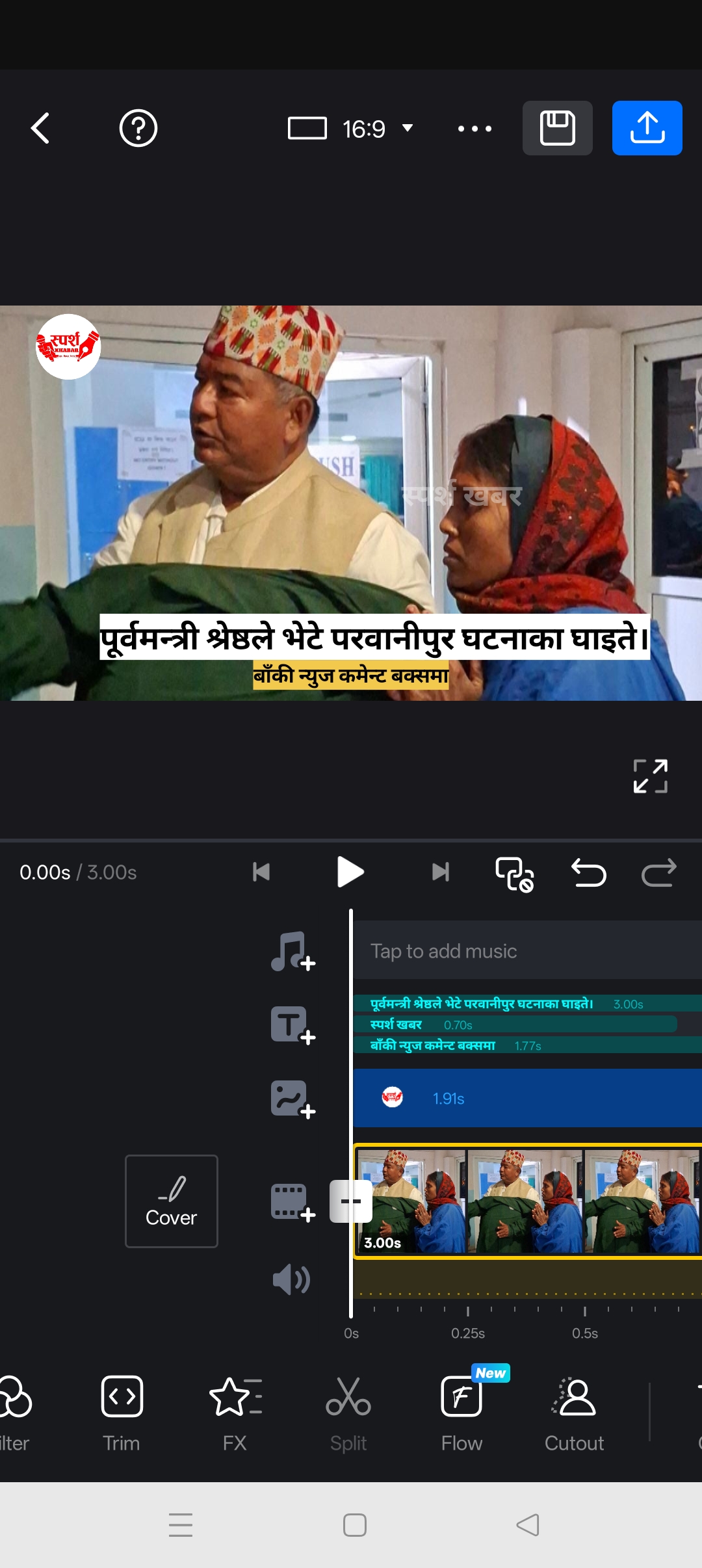Open the help question mark
Screen dimensions: 702x1568
[138, 128]
